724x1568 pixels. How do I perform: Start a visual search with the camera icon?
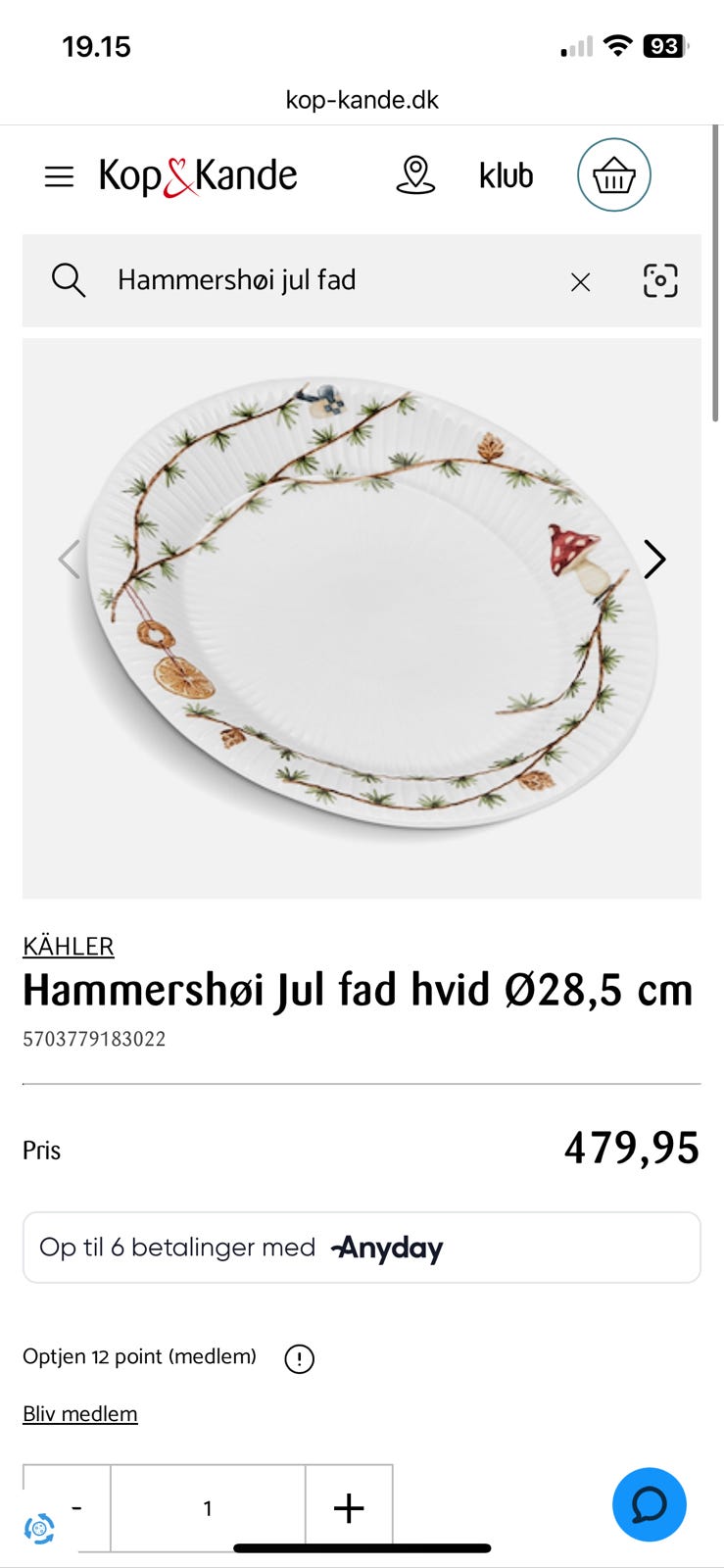pyautogui.click(x=661, y=281)
